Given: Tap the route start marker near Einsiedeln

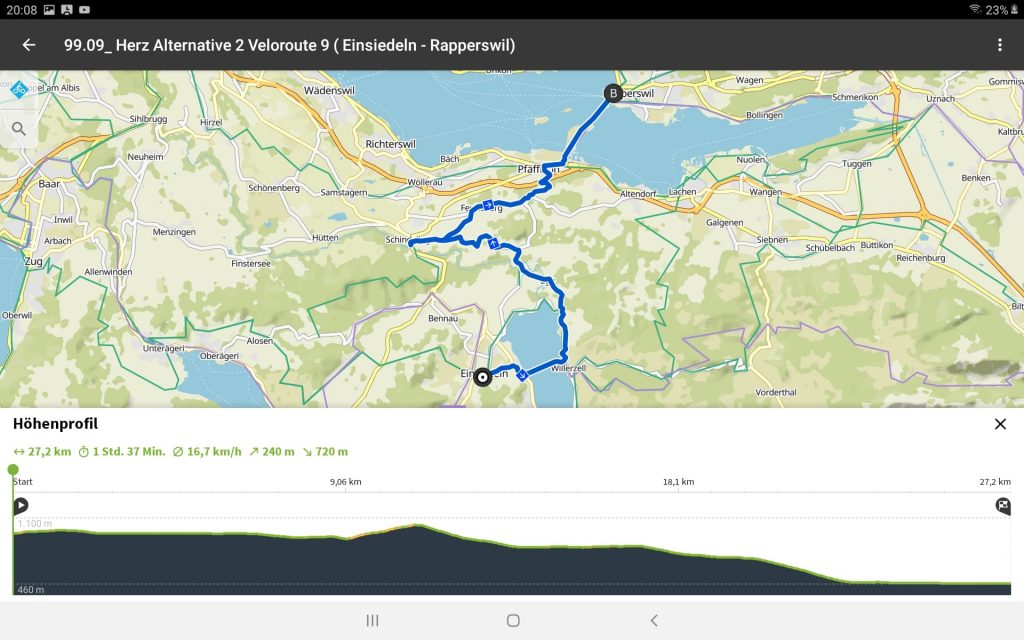Looking at the screenshot, I should [482, 377].
